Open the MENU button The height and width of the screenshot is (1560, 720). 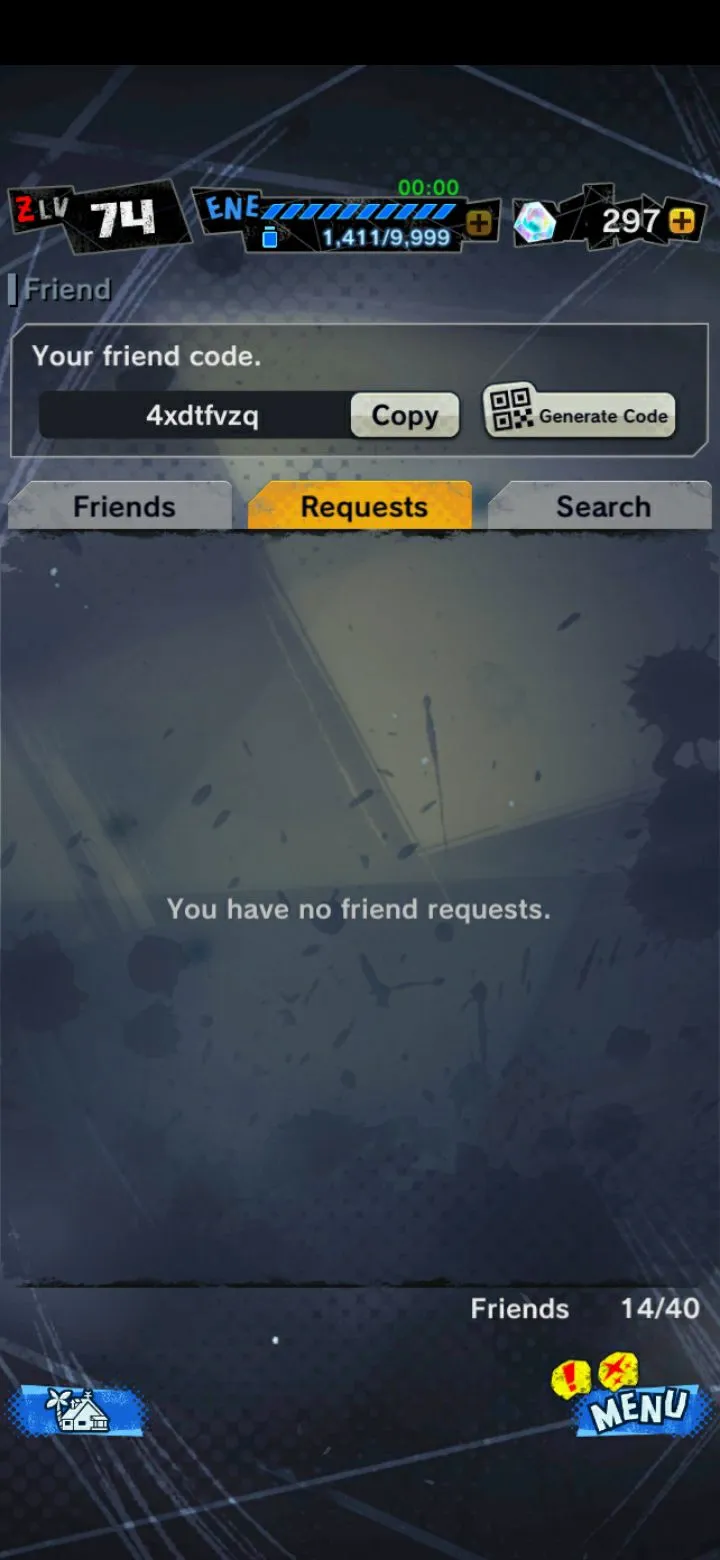tap(640, 1408)
